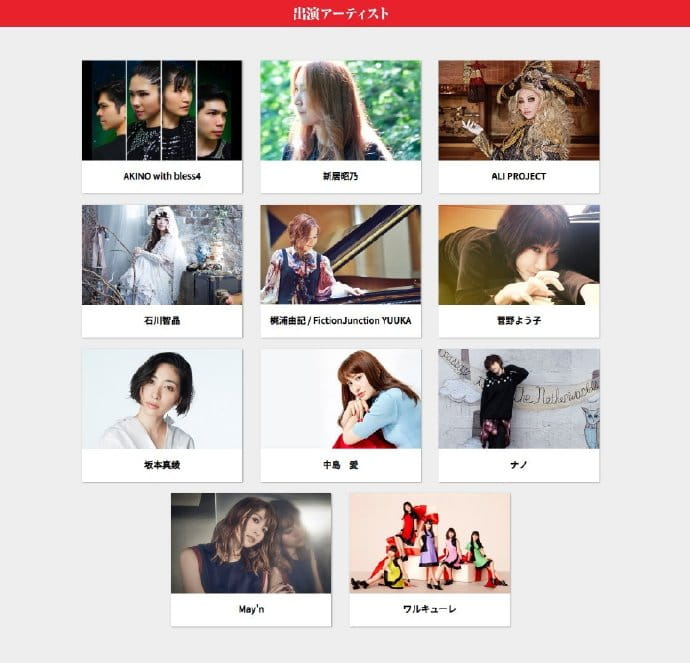View the ALI PROJECT artist card

pos(519,126)
